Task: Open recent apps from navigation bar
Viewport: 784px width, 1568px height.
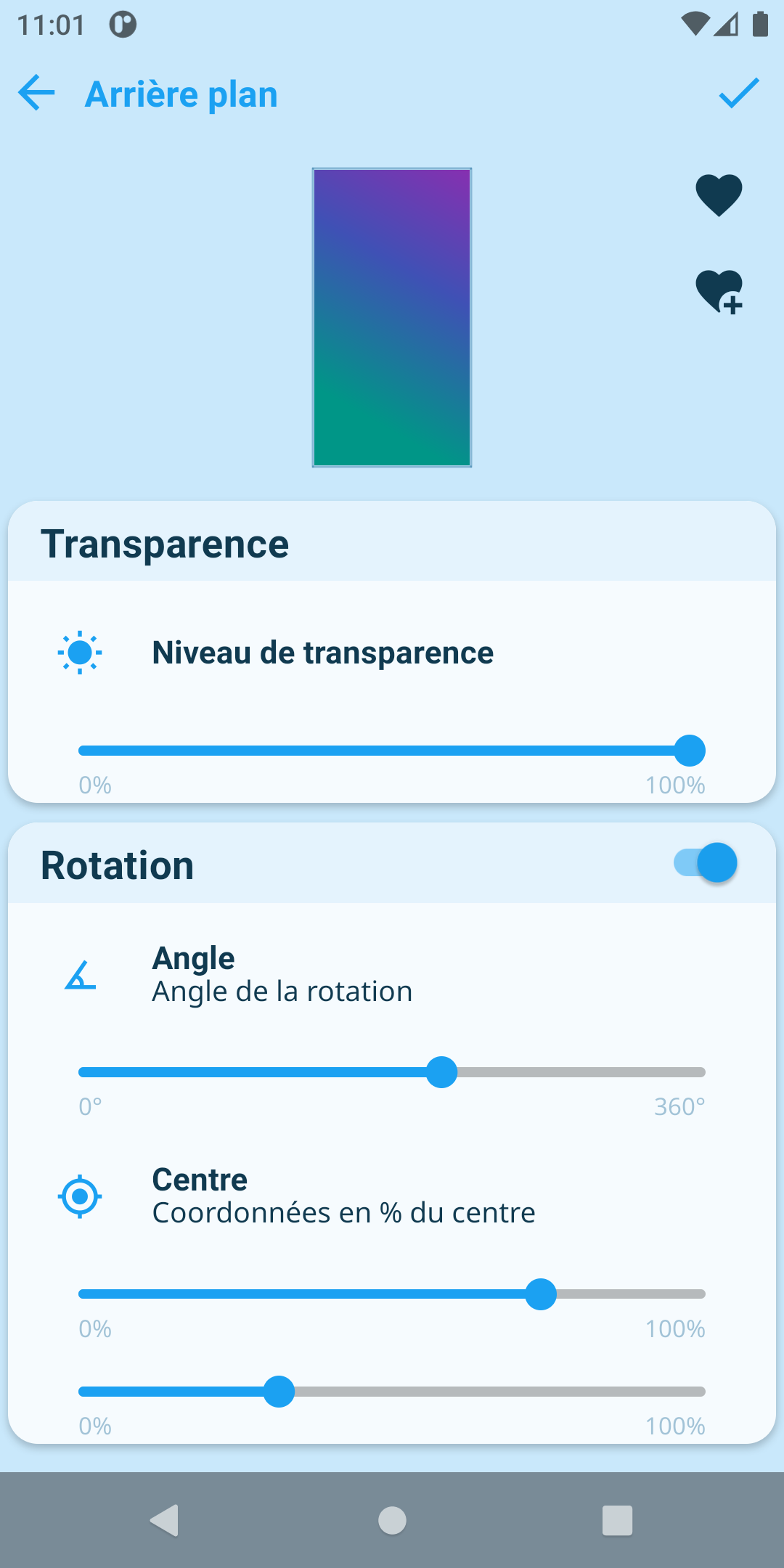Action: pyautogui.click(x=617, y=1520)
